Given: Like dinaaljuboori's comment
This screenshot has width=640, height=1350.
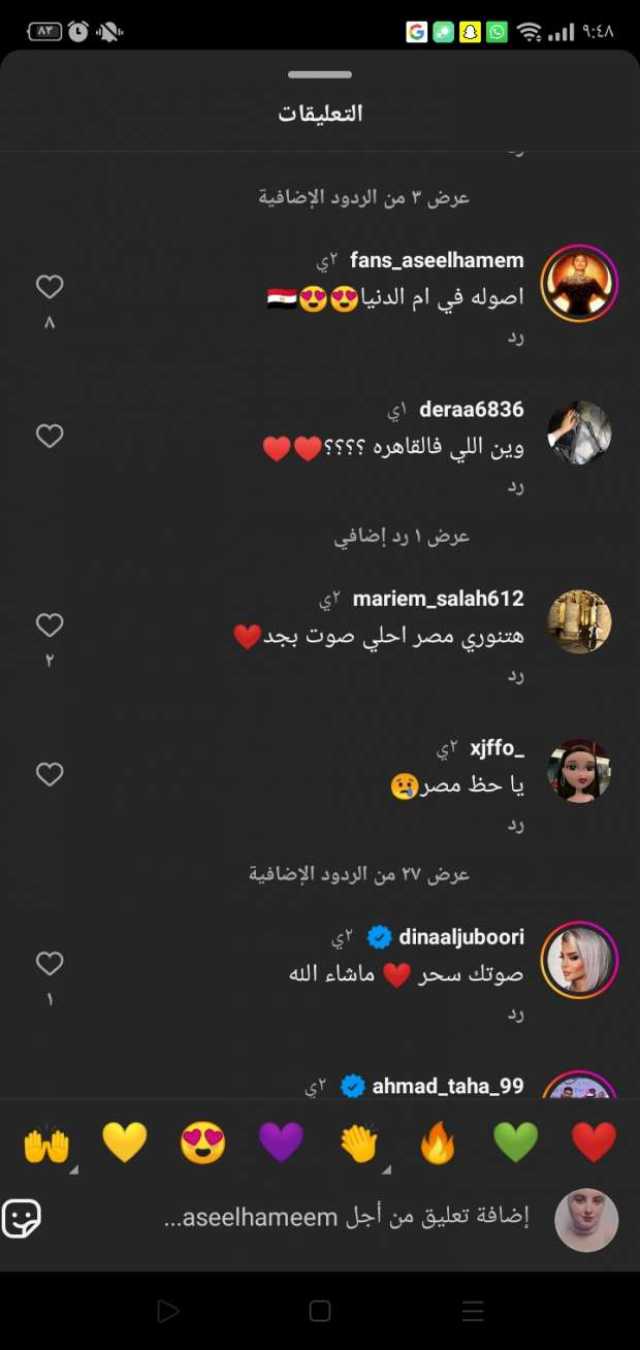Looking at the screenshot, I should pyautogui.click(x=50, y=964).
